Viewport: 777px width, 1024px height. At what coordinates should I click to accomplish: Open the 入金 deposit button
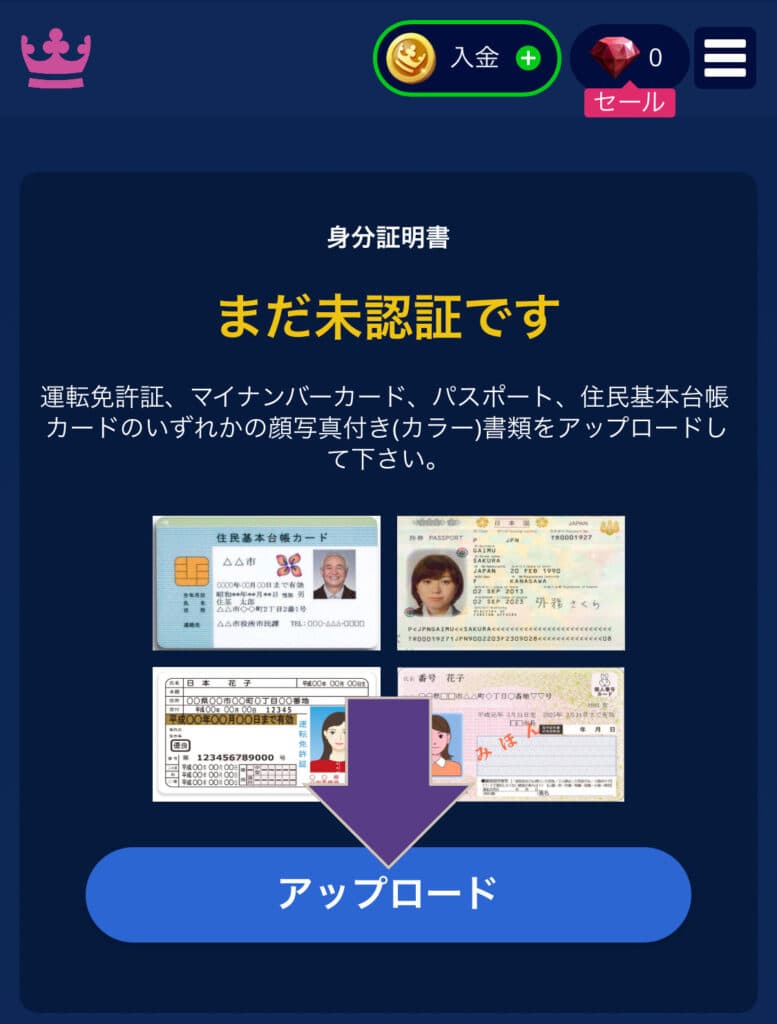tap(466, 58)
